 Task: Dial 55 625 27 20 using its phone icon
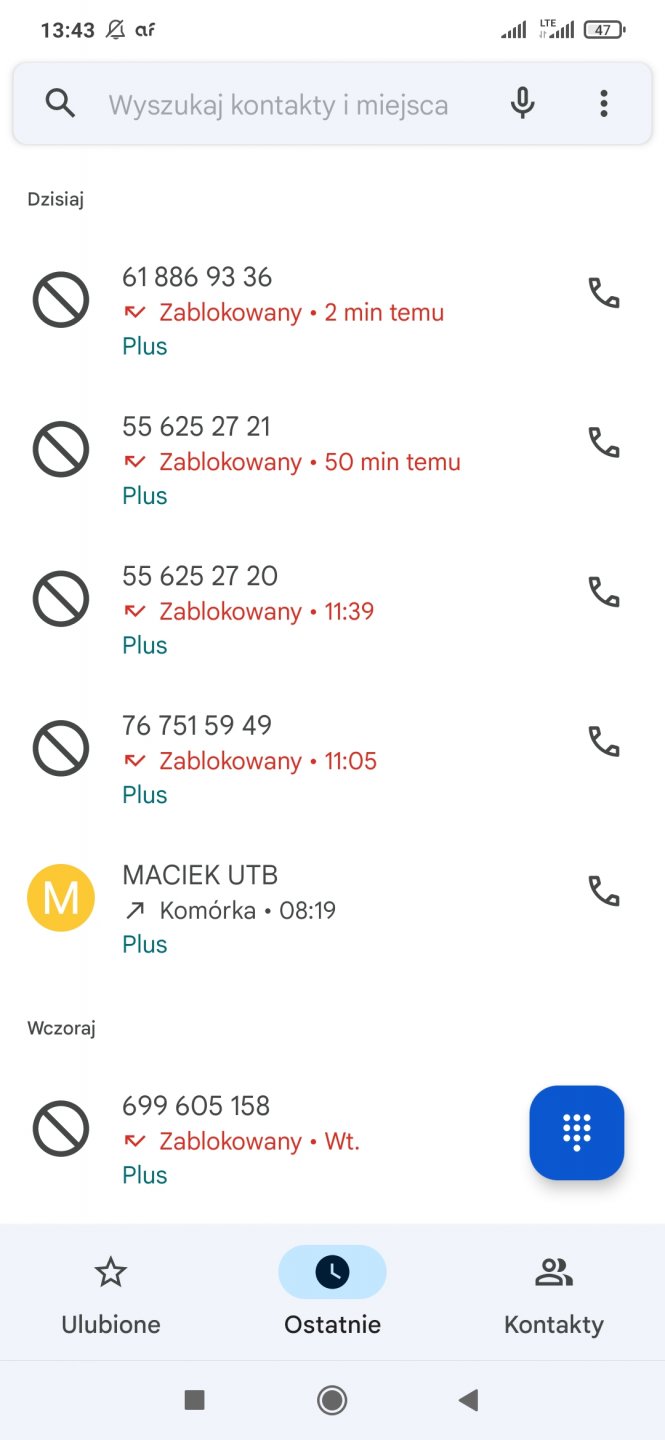point(603,592)
